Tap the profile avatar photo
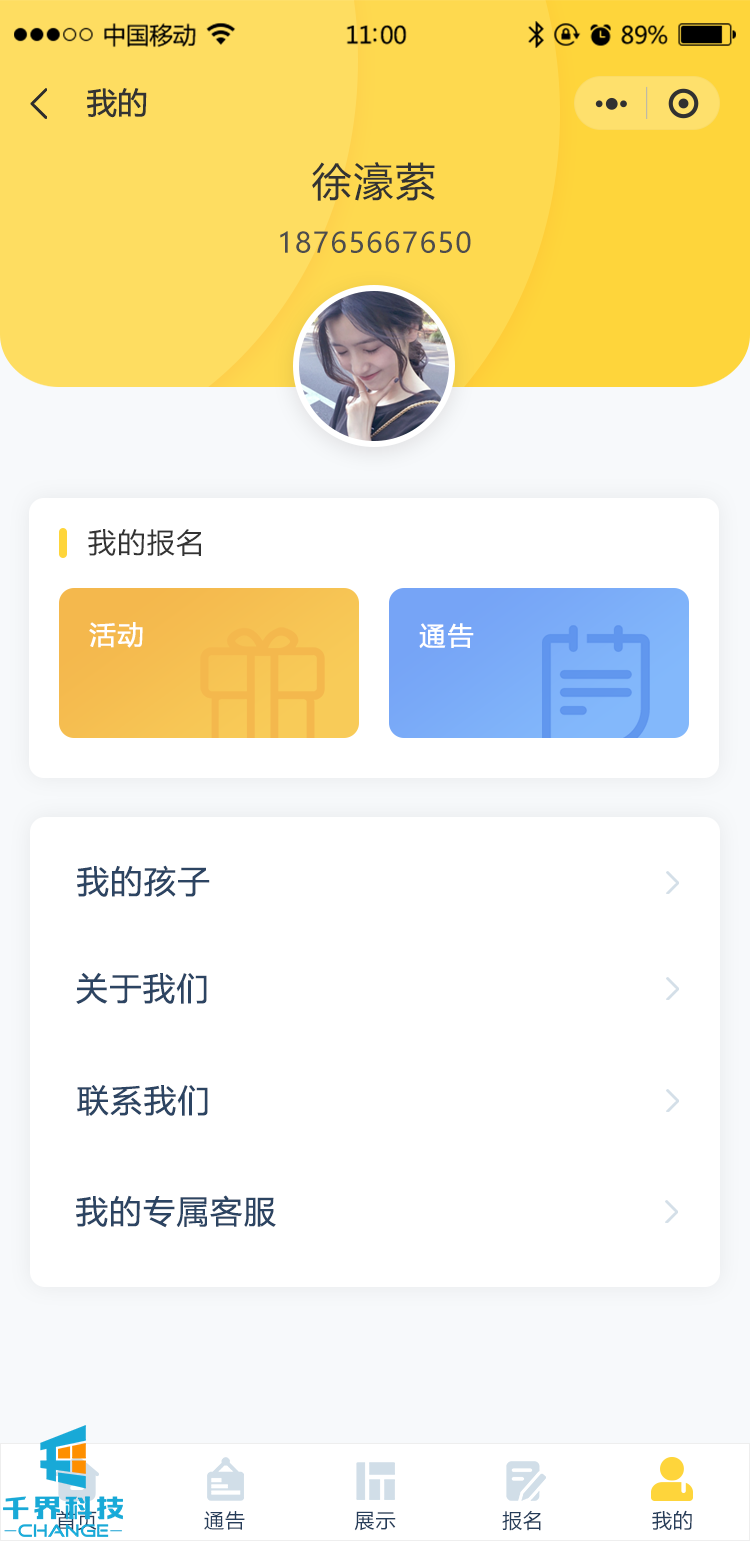 pyautogui.click(x=374, y=366)
